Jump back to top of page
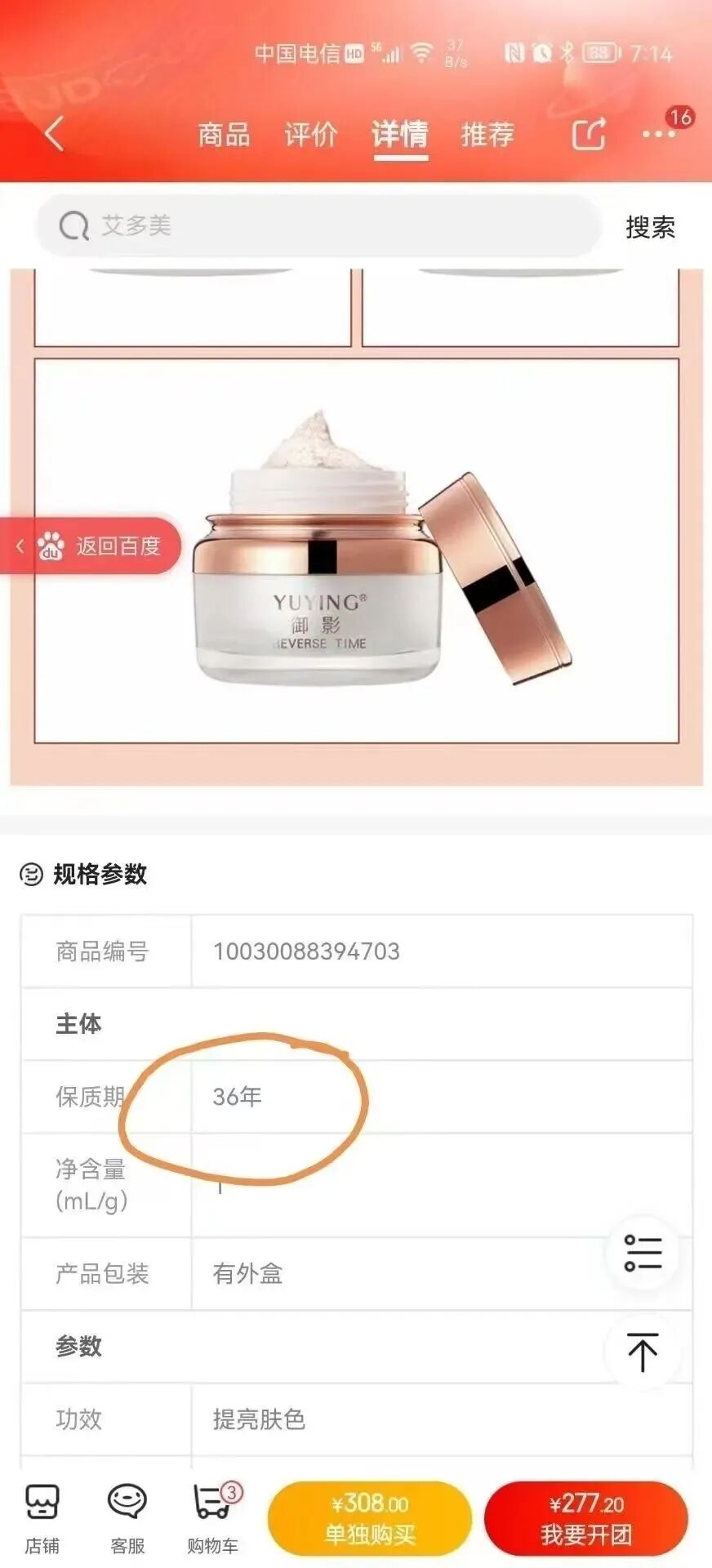The image size is (712, 1568). point(643,1352)
